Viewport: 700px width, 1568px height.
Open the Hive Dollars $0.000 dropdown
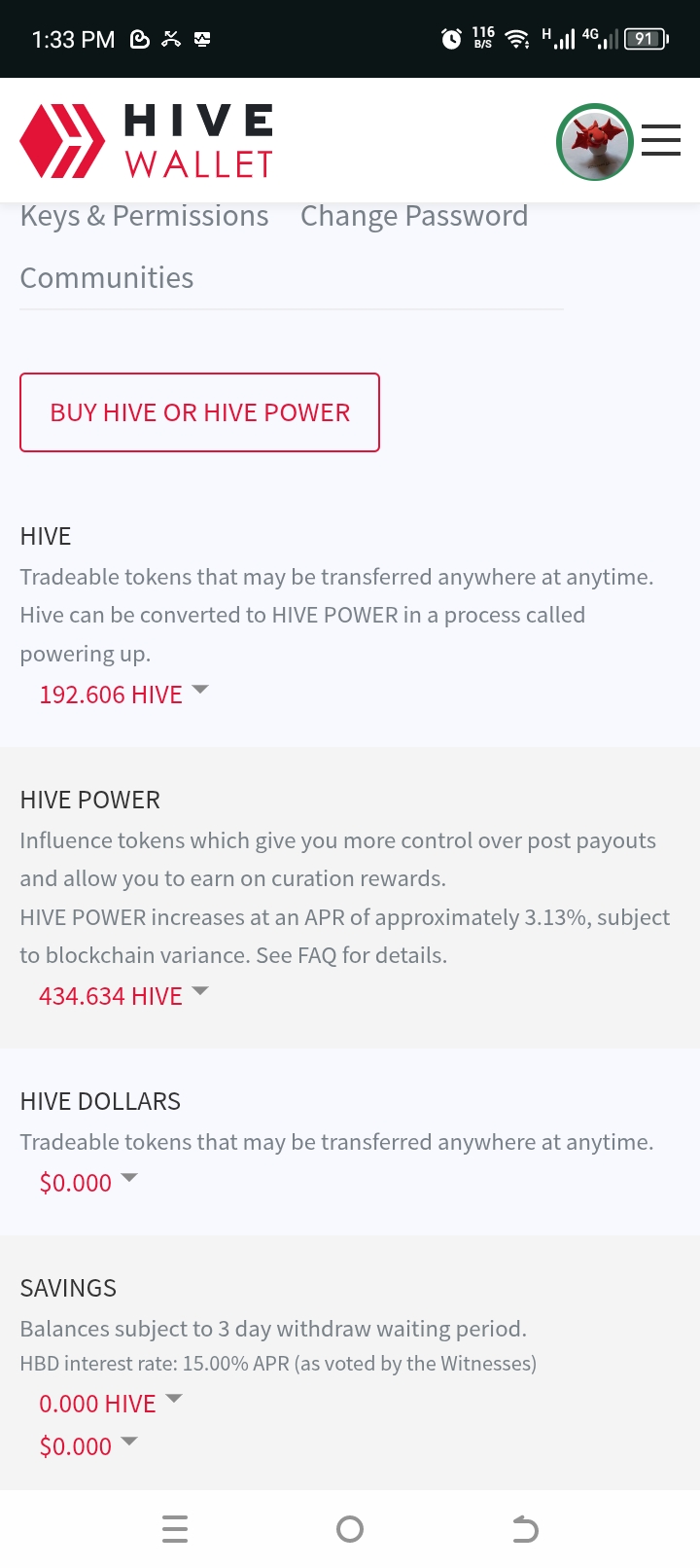click(87, 1183)
